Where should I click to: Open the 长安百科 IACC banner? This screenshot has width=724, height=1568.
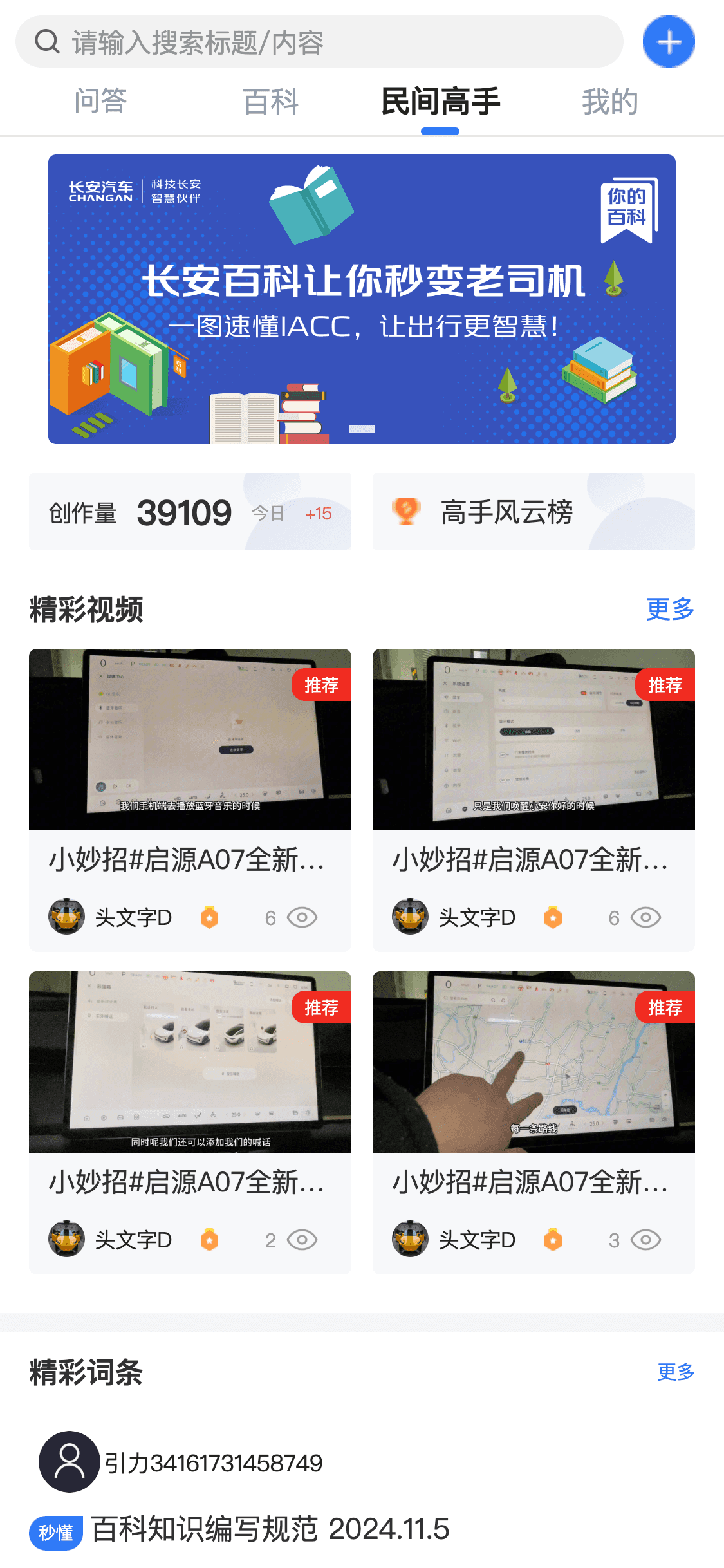[362, 299]
